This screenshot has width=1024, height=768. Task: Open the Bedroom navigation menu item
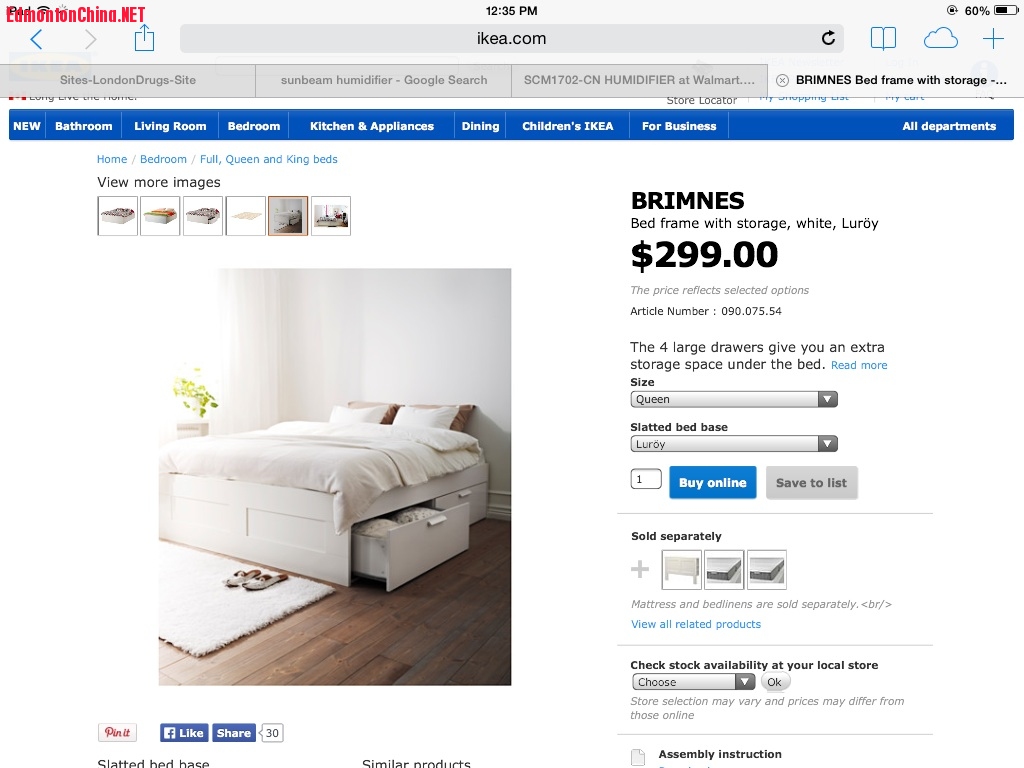(x=253, y=126)
